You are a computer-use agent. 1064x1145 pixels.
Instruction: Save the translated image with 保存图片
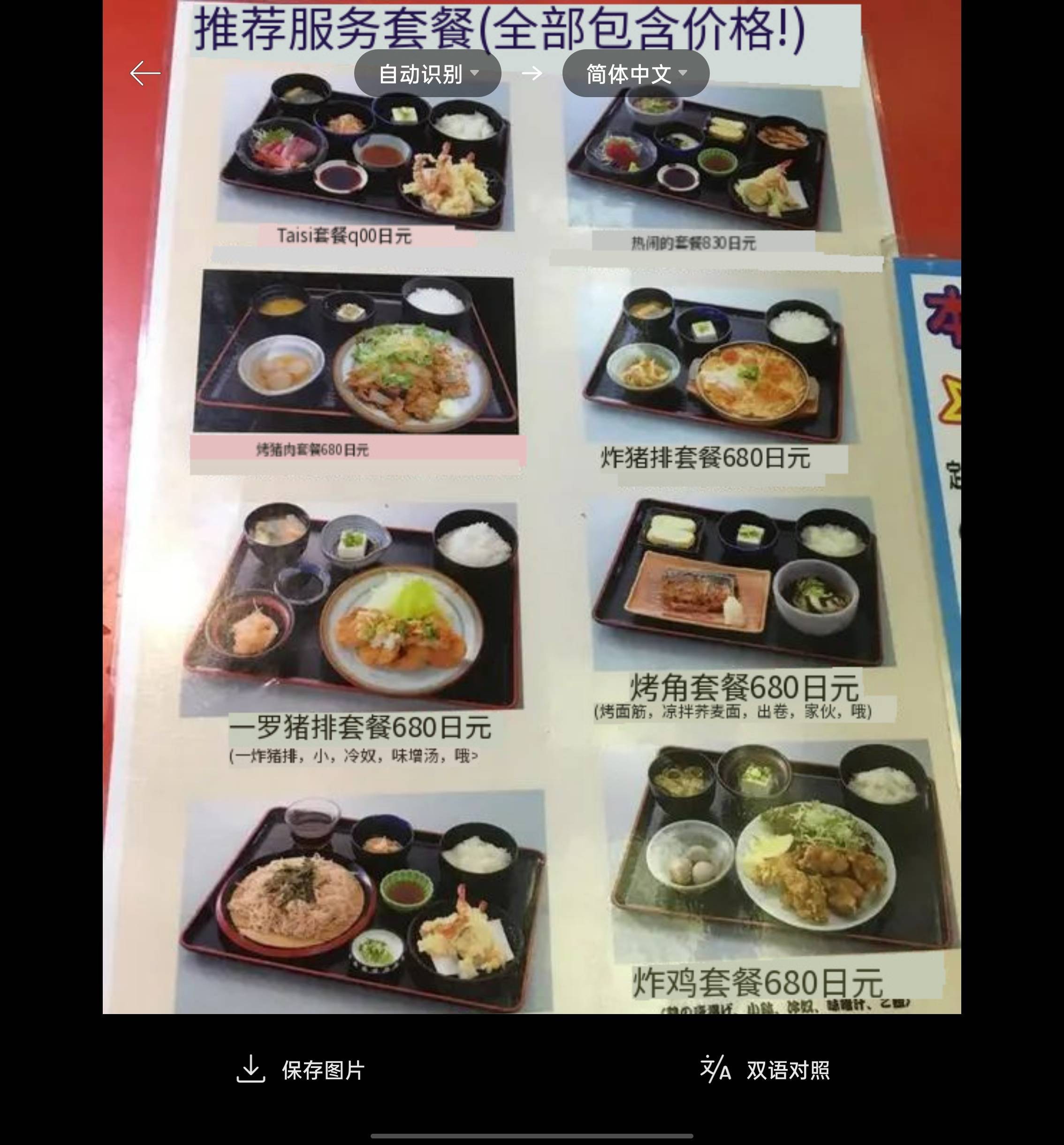pos(301,1069)
